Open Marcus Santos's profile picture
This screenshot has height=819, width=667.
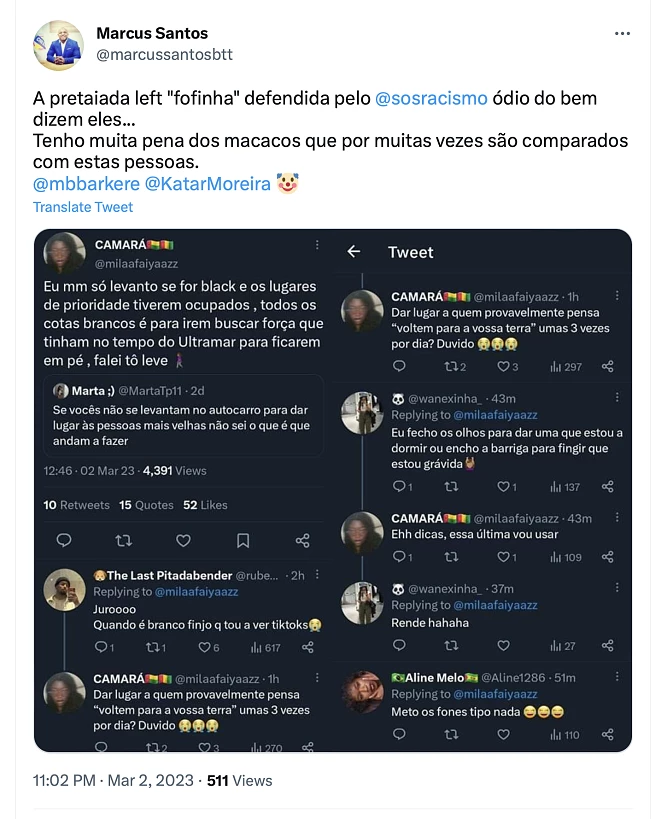coord(59,44)
